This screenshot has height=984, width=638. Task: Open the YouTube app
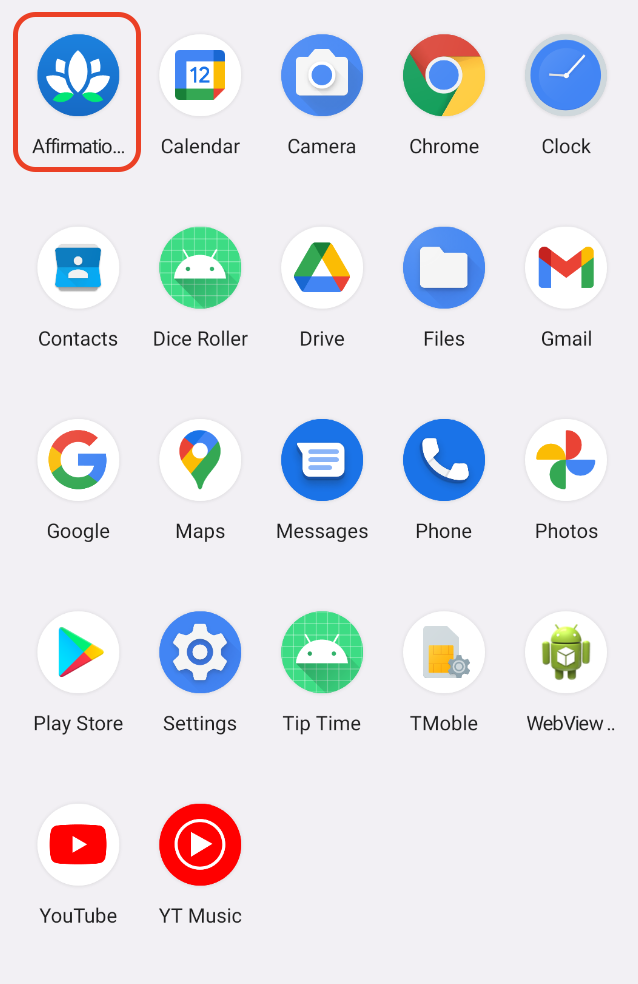pos(78,845)
